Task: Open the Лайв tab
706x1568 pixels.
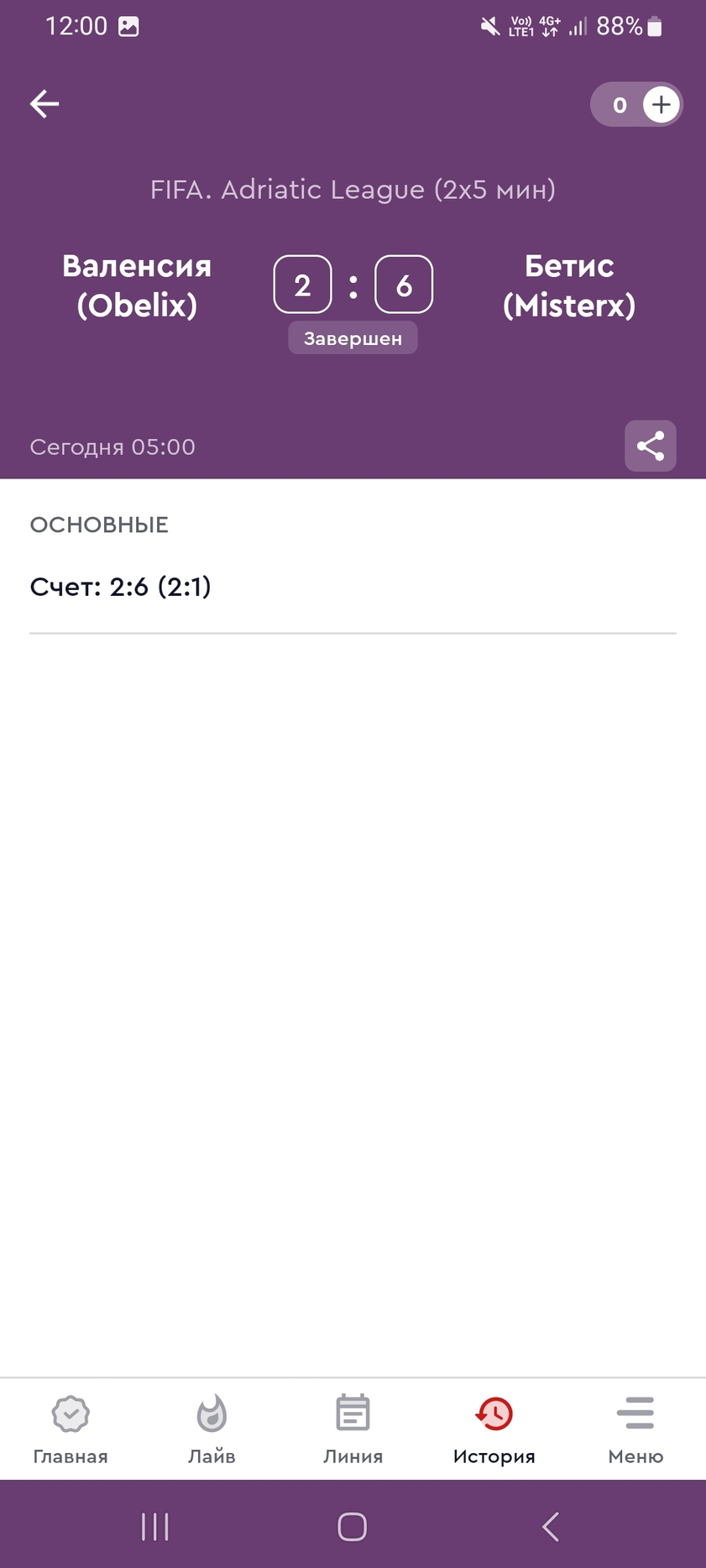Action: coord(212,1430)
